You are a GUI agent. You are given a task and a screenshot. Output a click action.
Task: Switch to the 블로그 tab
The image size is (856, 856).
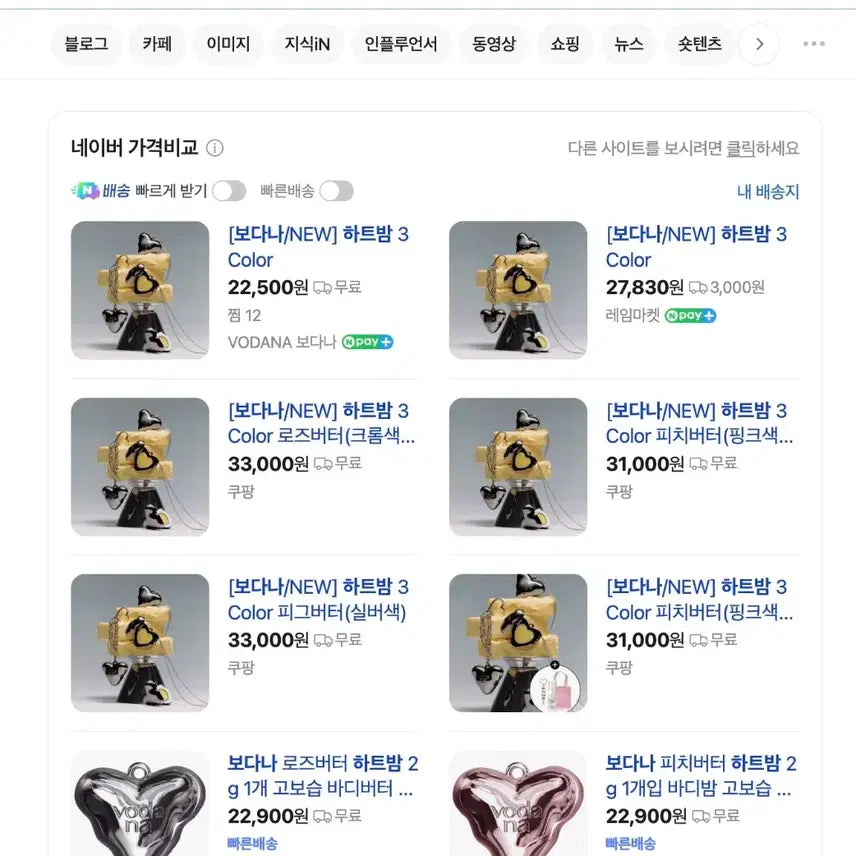tap(86, 44)
